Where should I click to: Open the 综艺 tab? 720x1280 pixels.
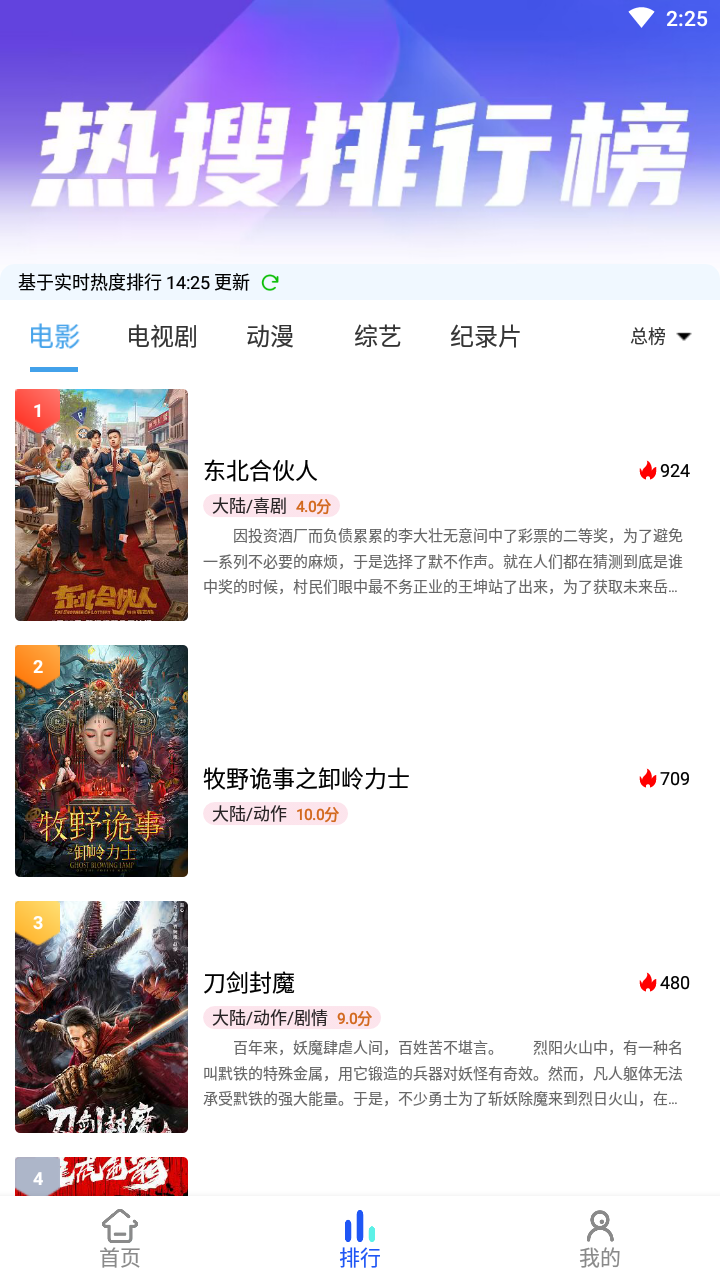[378, 337]
